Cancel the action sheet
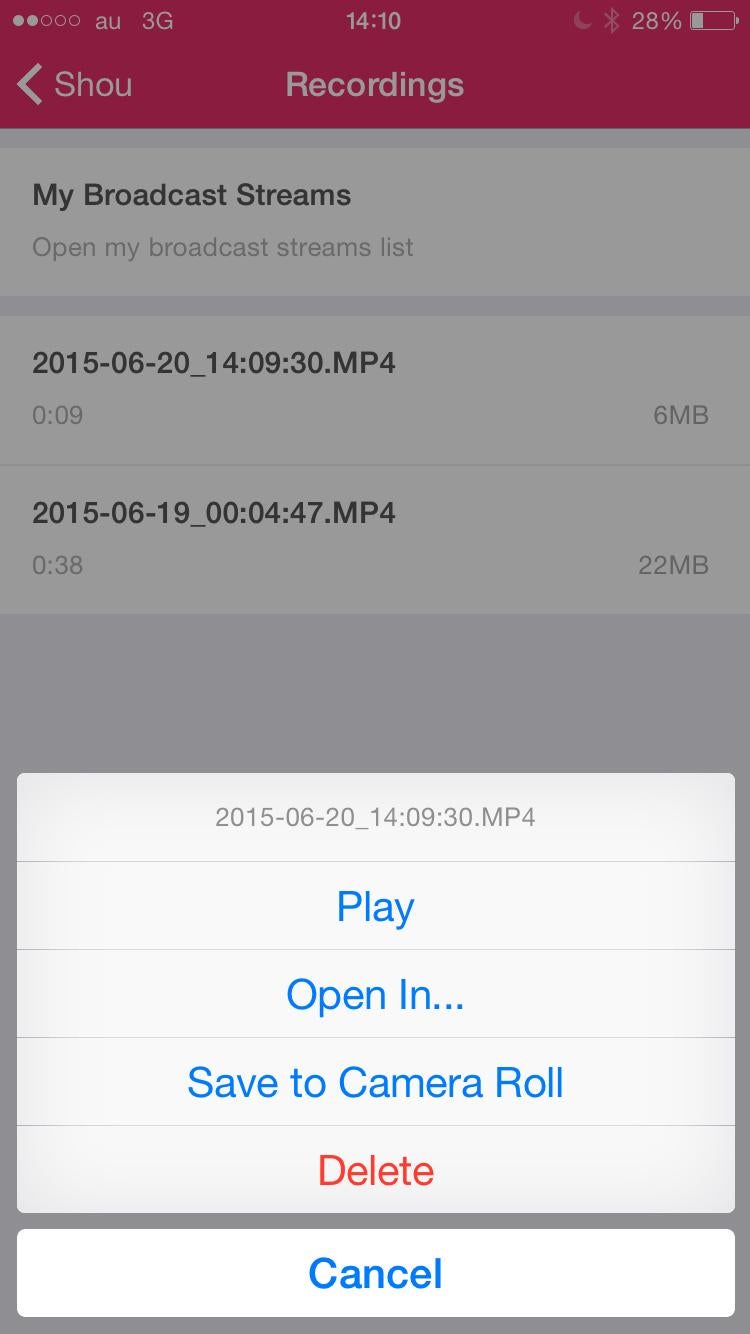 click(x=375, y=1273)
